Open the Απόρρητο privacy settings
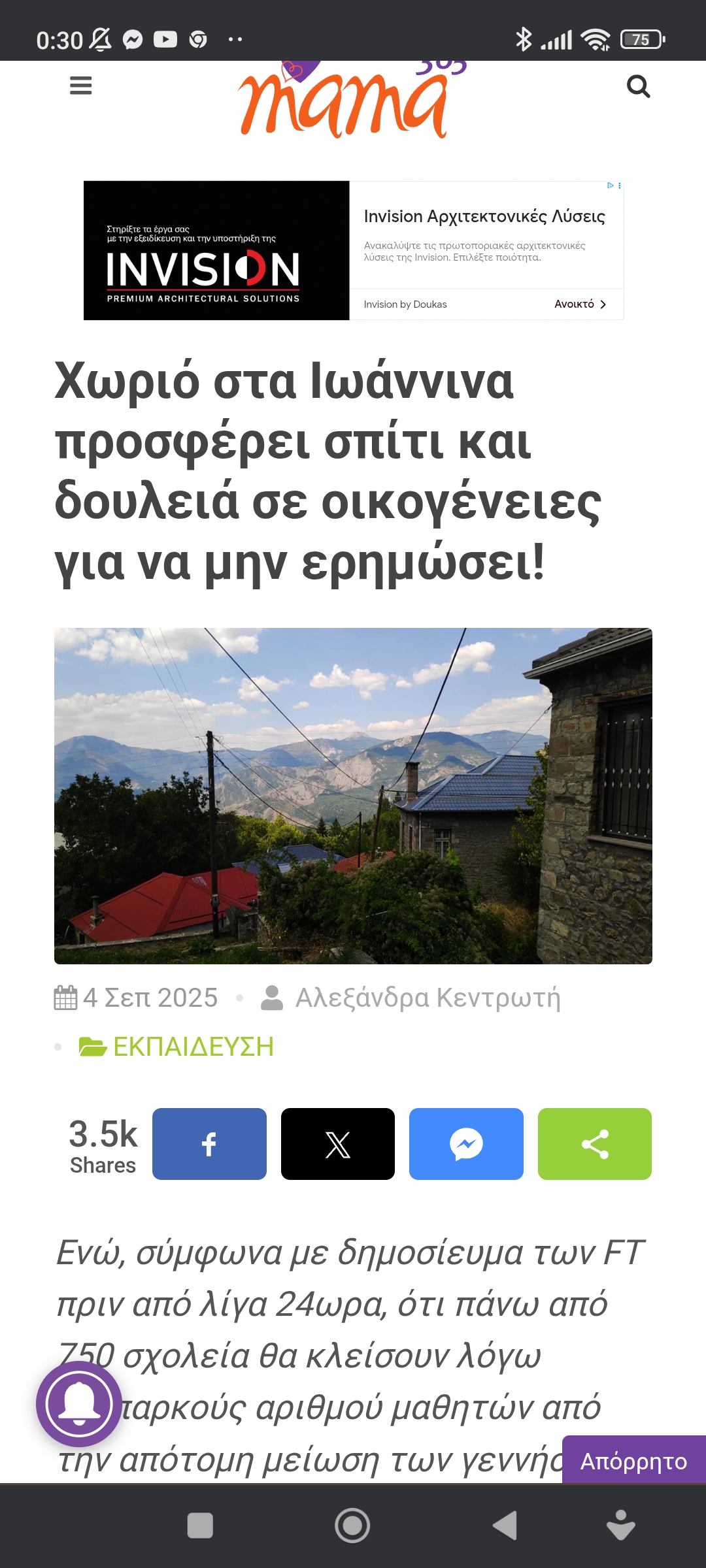The height and width of the screenshot is (1568, 706). click(633, 1462)
